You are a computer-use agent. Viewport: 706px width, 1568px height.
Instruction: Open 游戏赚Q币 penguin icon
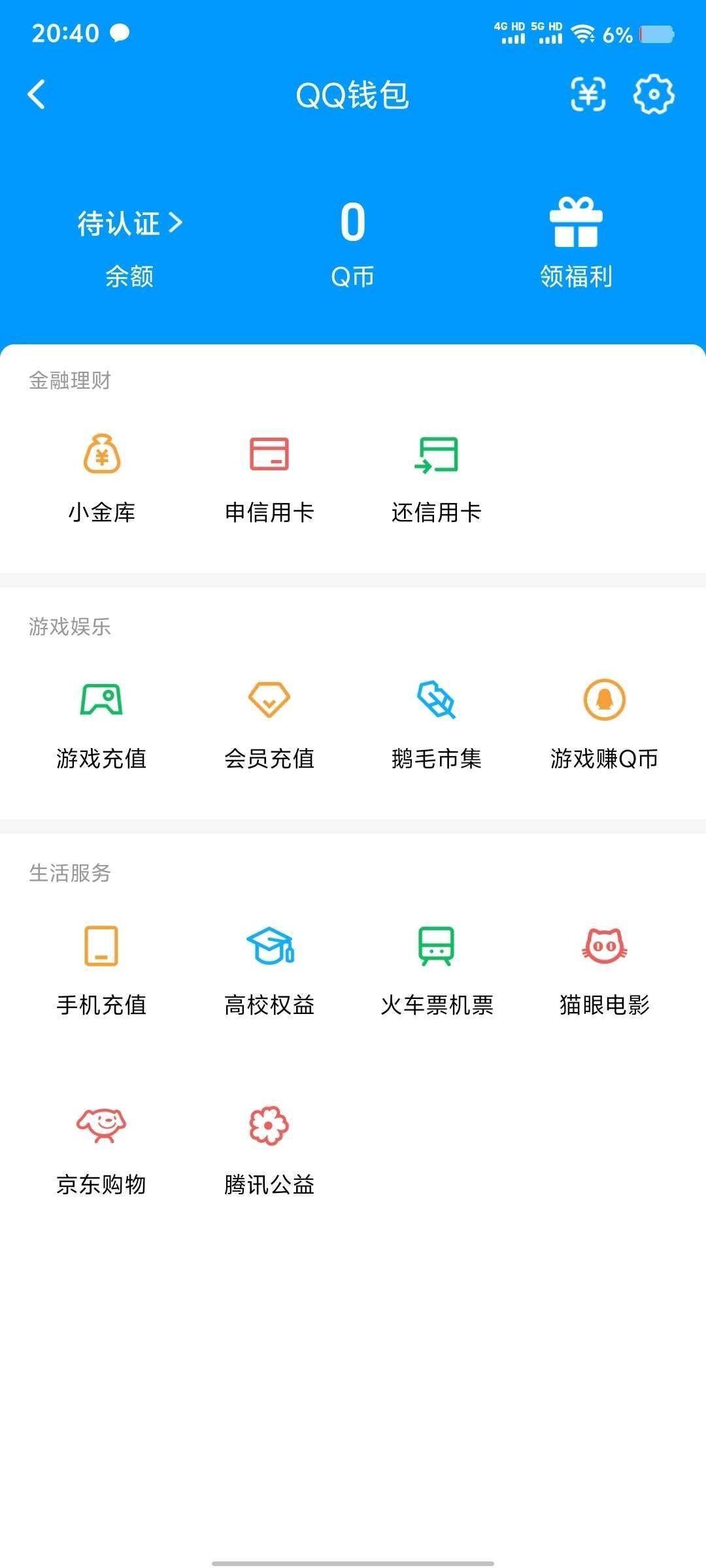tap(604, 704)
